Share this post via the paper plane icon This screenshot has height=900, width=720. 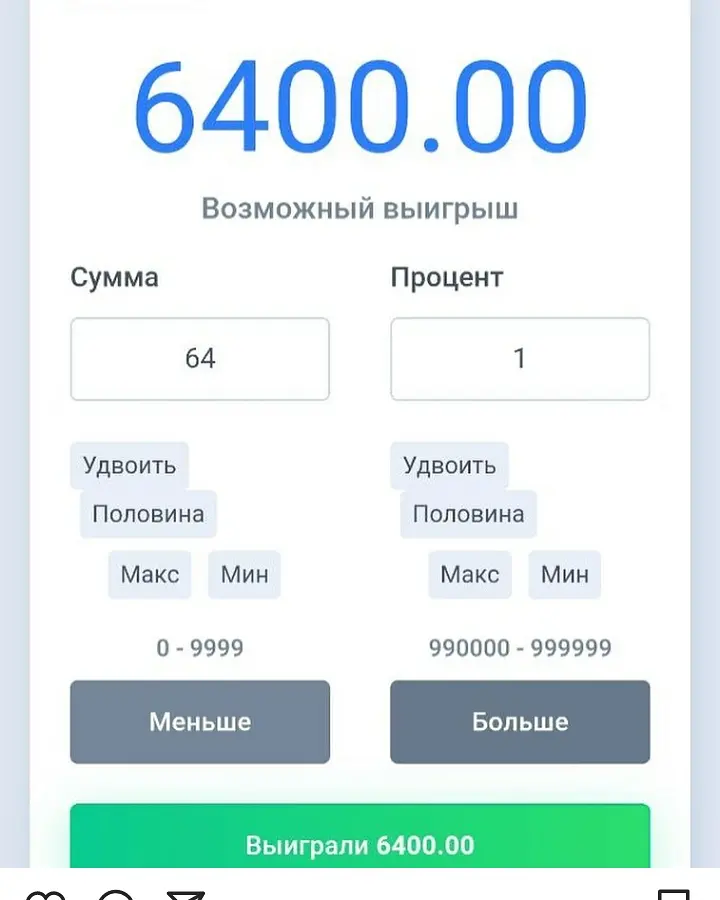[x=185, y=893]
